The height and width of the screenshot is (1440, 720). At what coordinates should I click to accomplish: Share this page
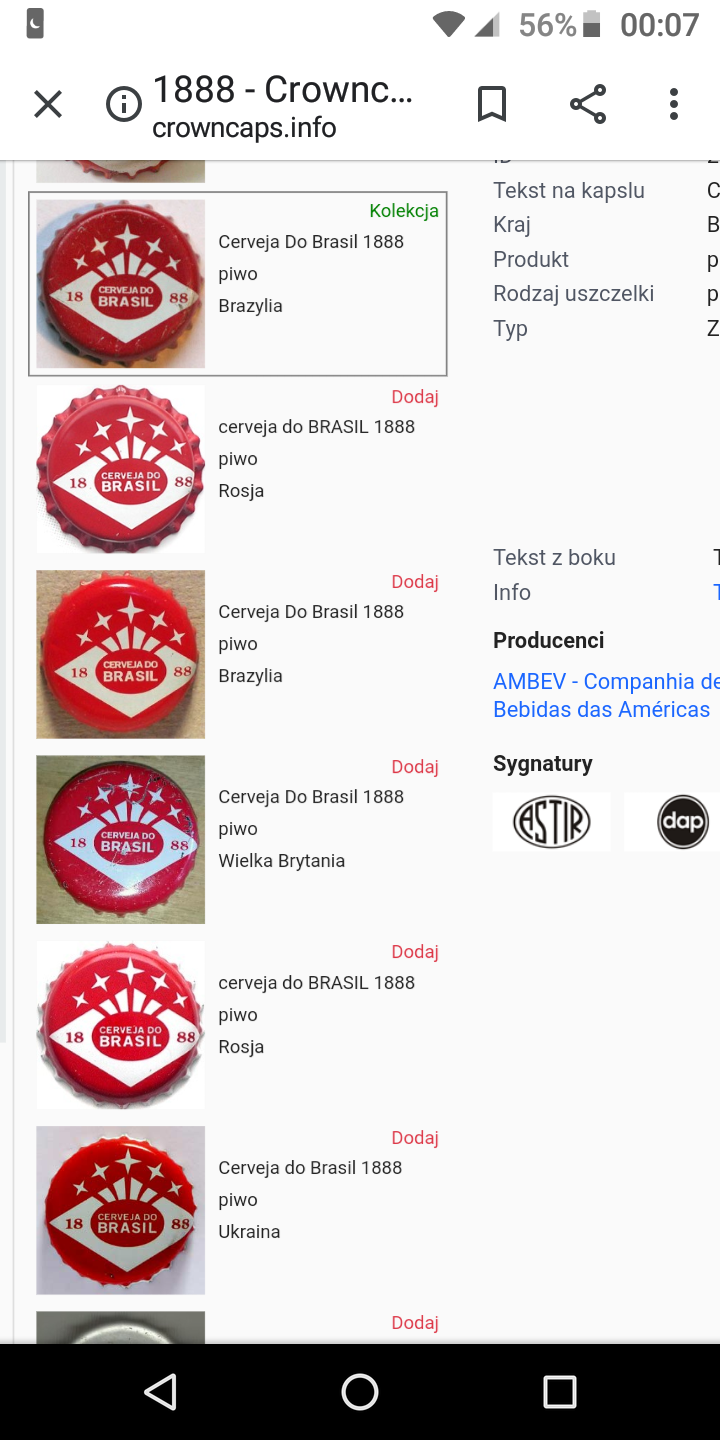pyautogui.click(x=588, y=104)
